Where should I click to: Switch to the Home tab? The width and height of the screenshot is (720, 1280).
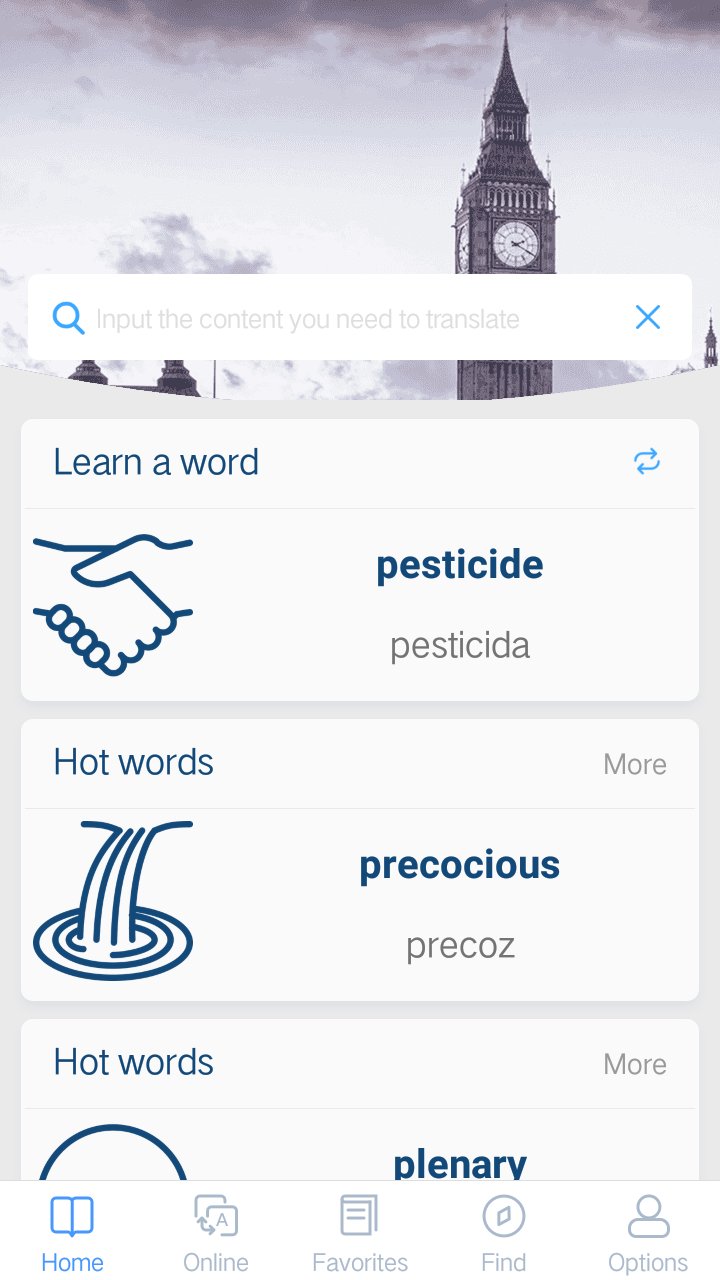tap(72, 1234)
